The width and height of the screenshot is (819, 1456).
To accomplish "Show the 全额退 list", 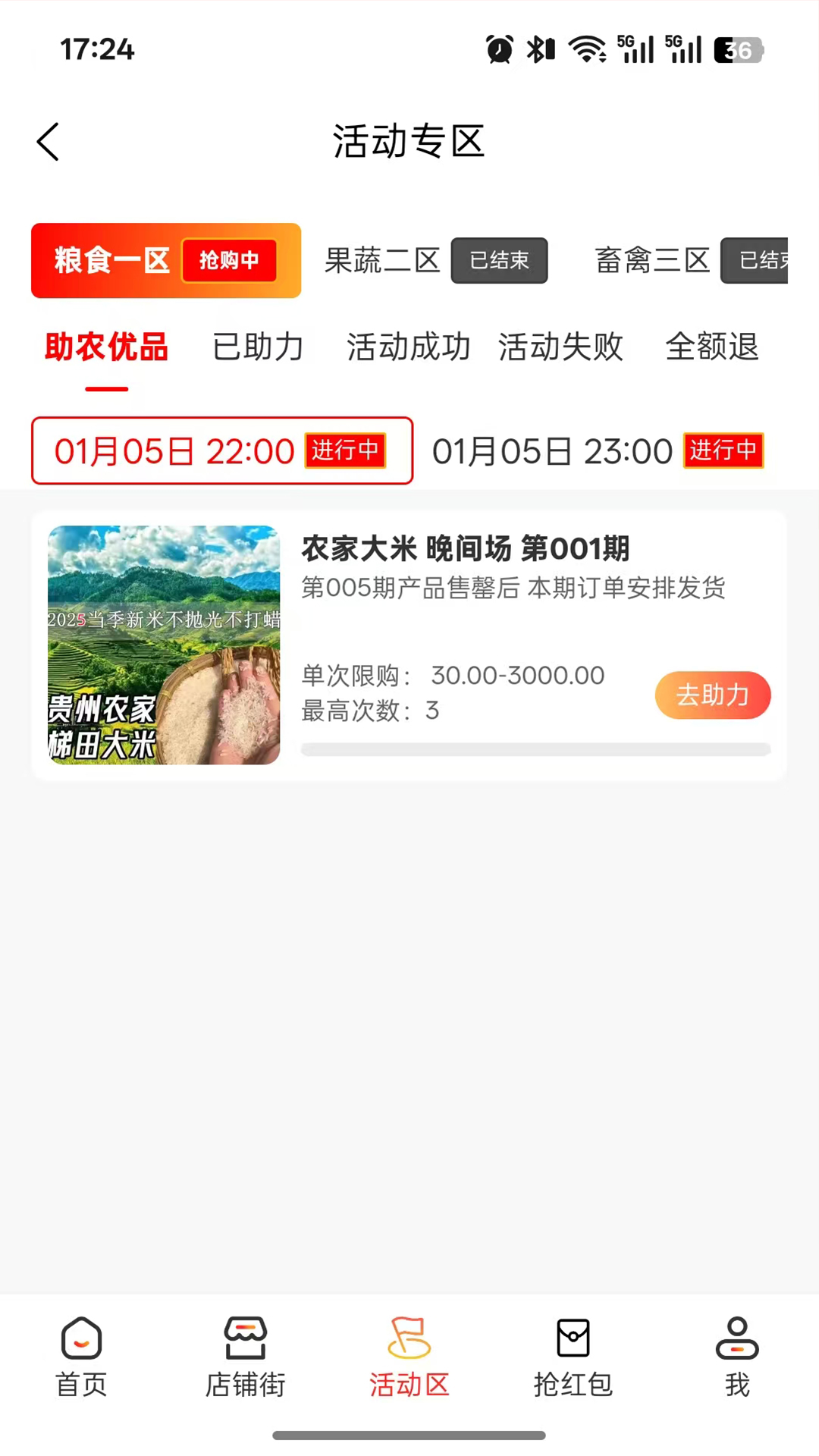I will point(711,347).
